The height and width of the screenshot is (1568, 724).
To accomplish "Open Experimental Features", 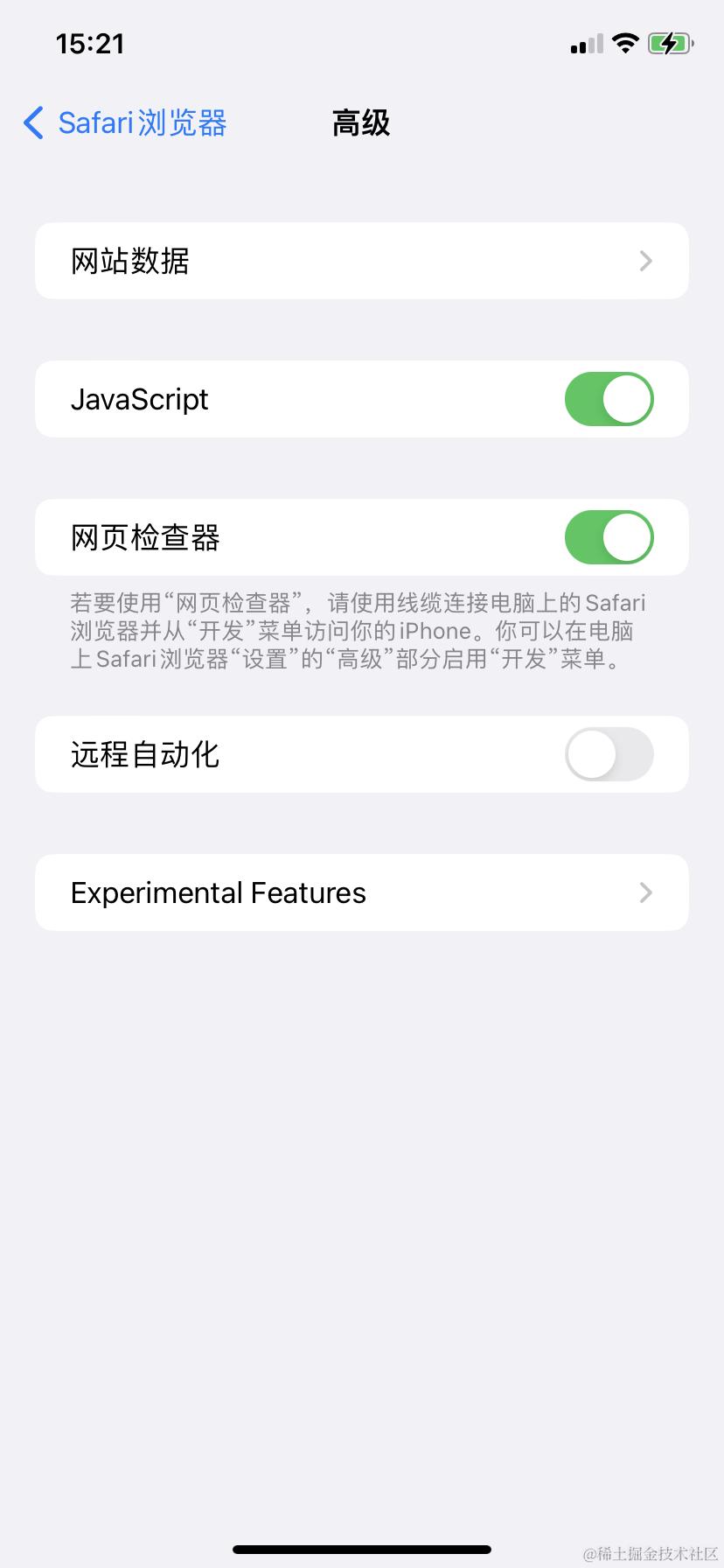I will click(x=361, y=892).
